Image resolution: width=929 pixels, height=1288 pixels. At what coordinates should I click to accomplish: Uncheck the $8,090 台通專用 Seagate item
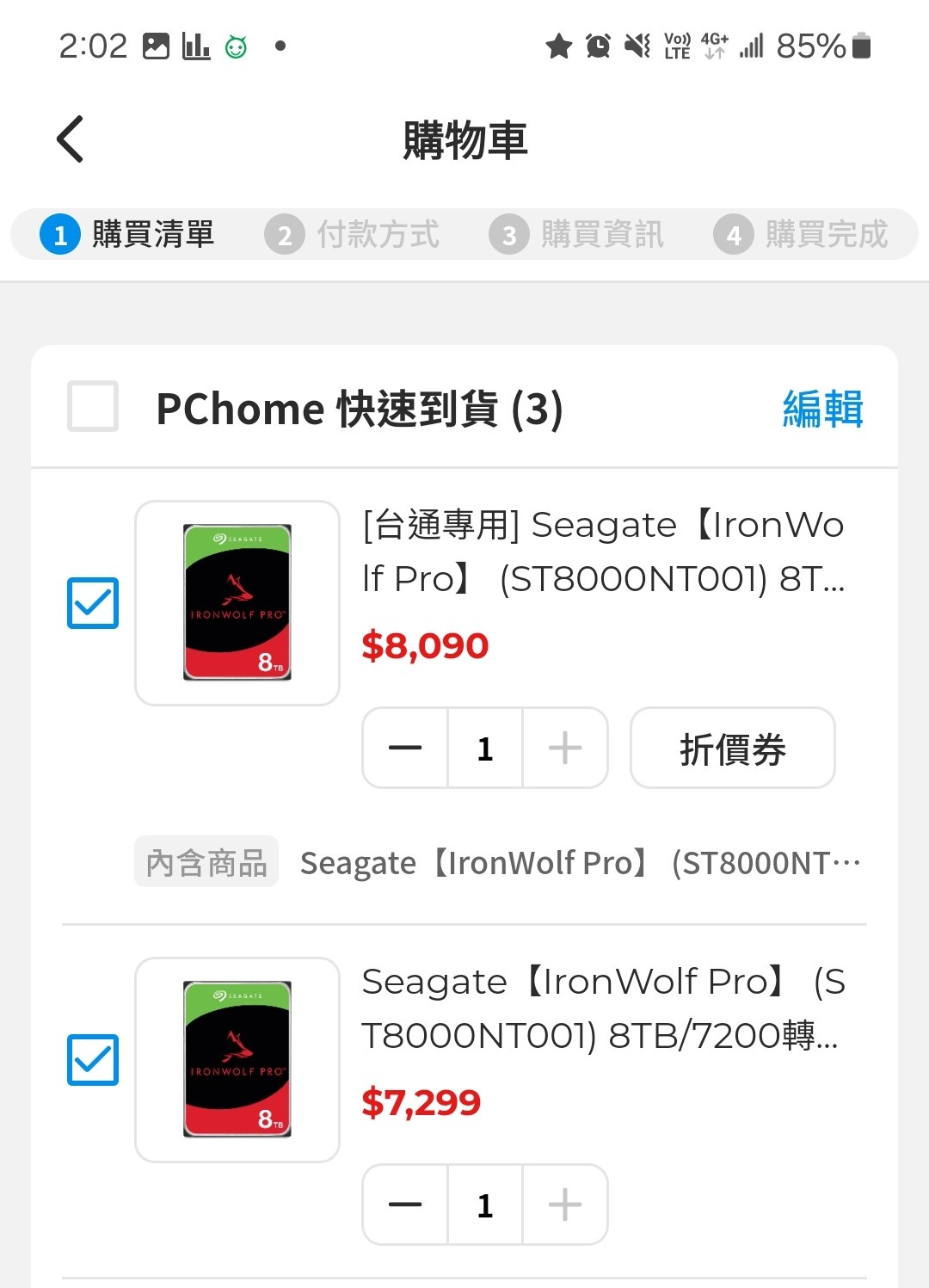[x=93, y=603]
